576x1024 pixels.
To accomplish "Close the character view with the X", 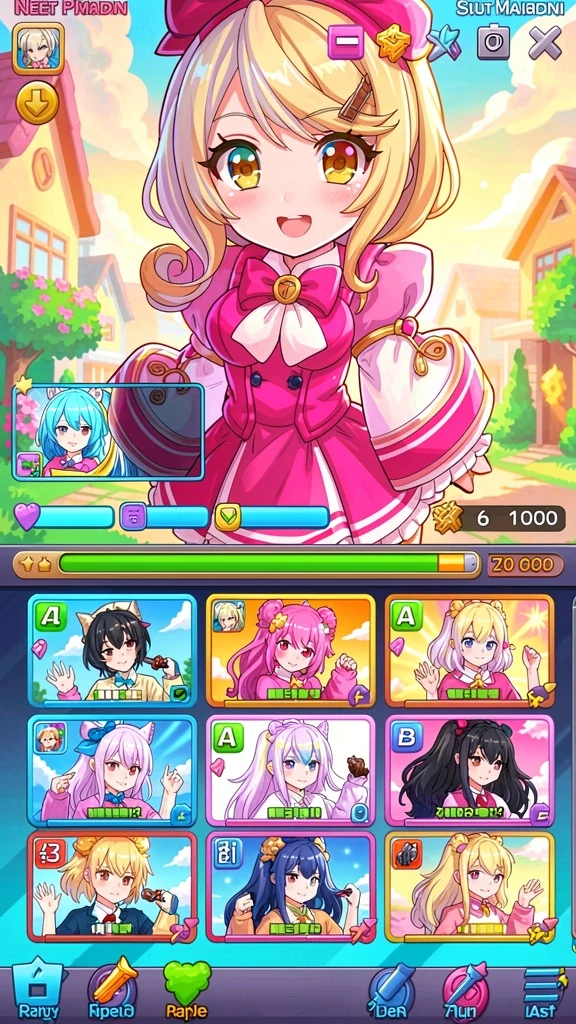I will [x=545, y=44].
